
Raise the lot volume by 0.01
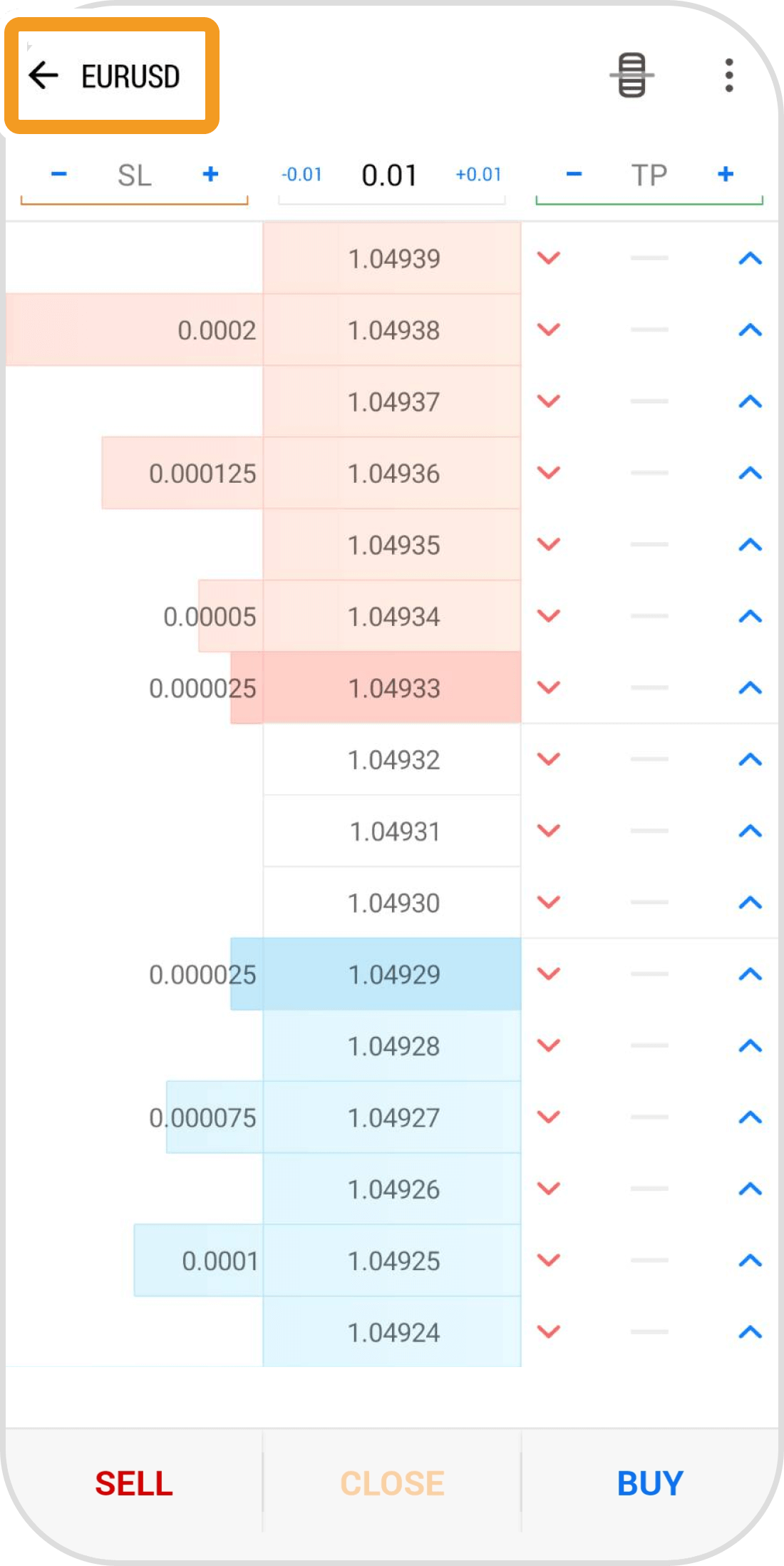(478, 175)
